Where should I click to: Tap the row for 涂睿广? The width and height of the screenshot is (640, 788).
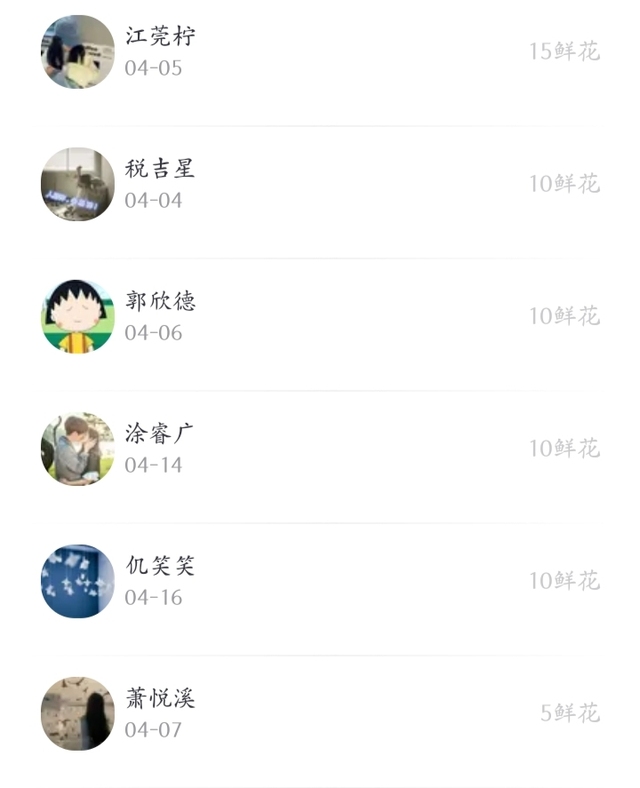(x=320, y=448)
